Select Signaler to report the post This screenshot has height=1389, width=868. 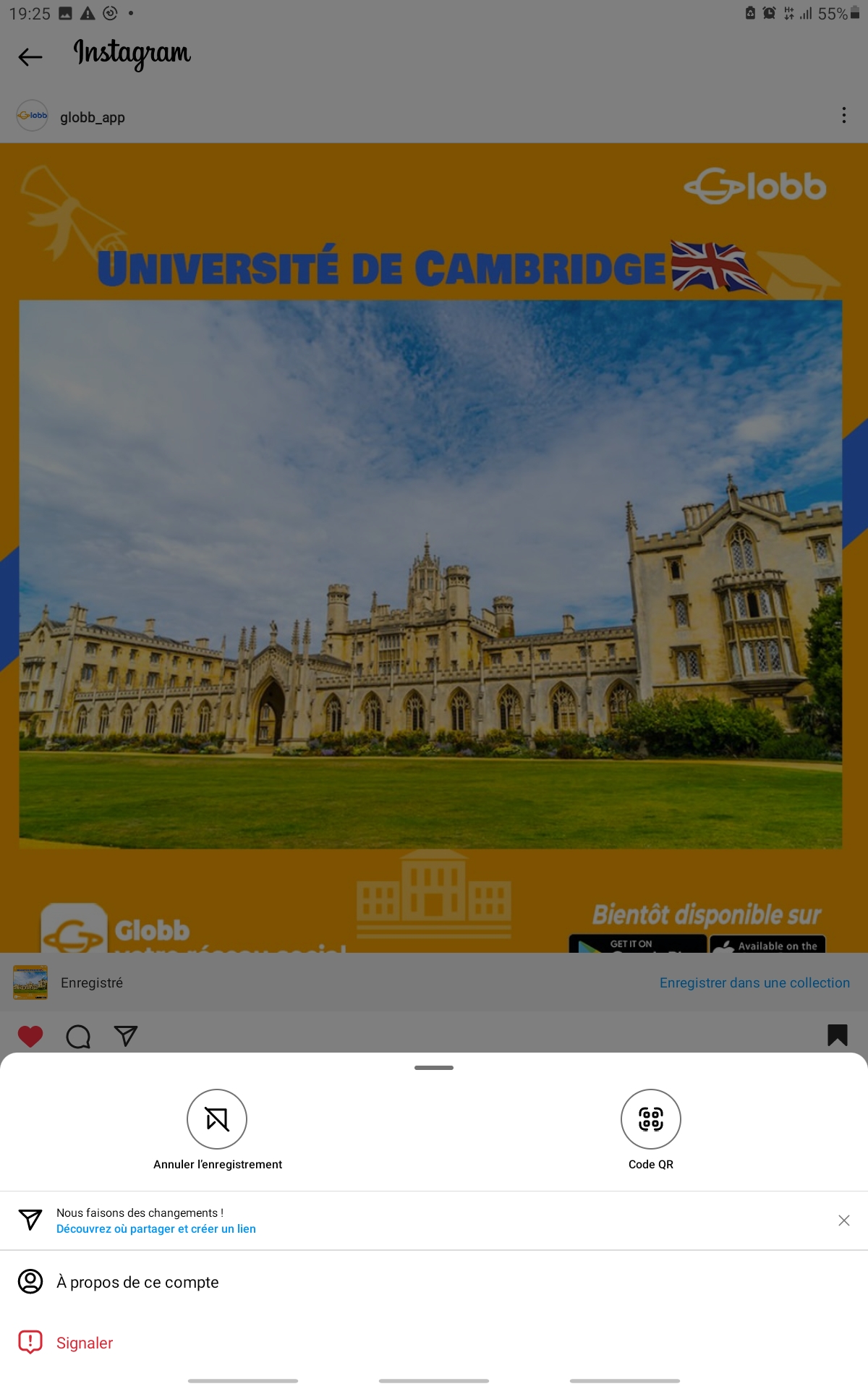point(434,1343)
